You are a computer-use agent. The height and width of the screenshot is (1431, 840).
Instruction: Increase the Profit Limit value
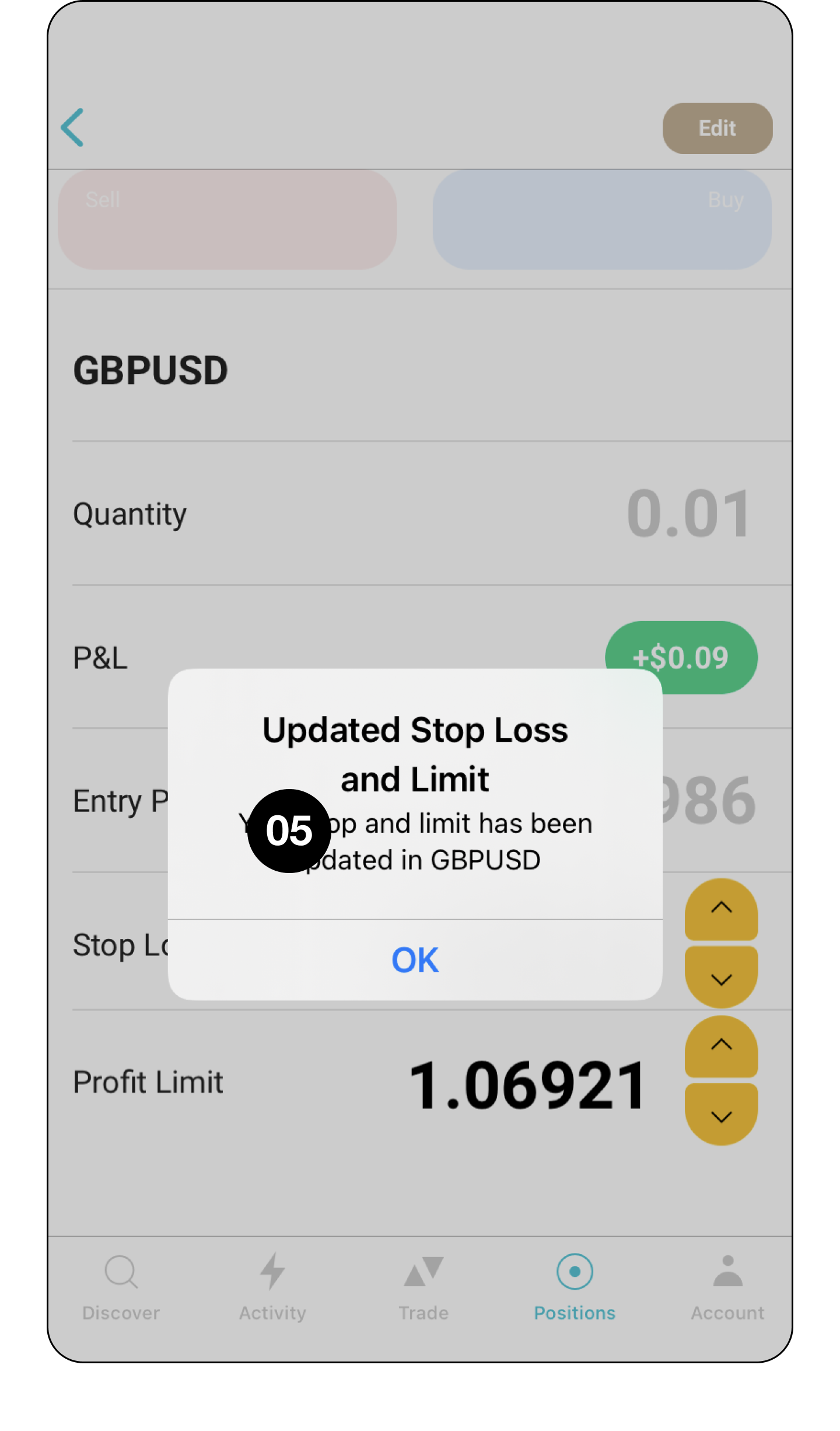point(721,1046)
